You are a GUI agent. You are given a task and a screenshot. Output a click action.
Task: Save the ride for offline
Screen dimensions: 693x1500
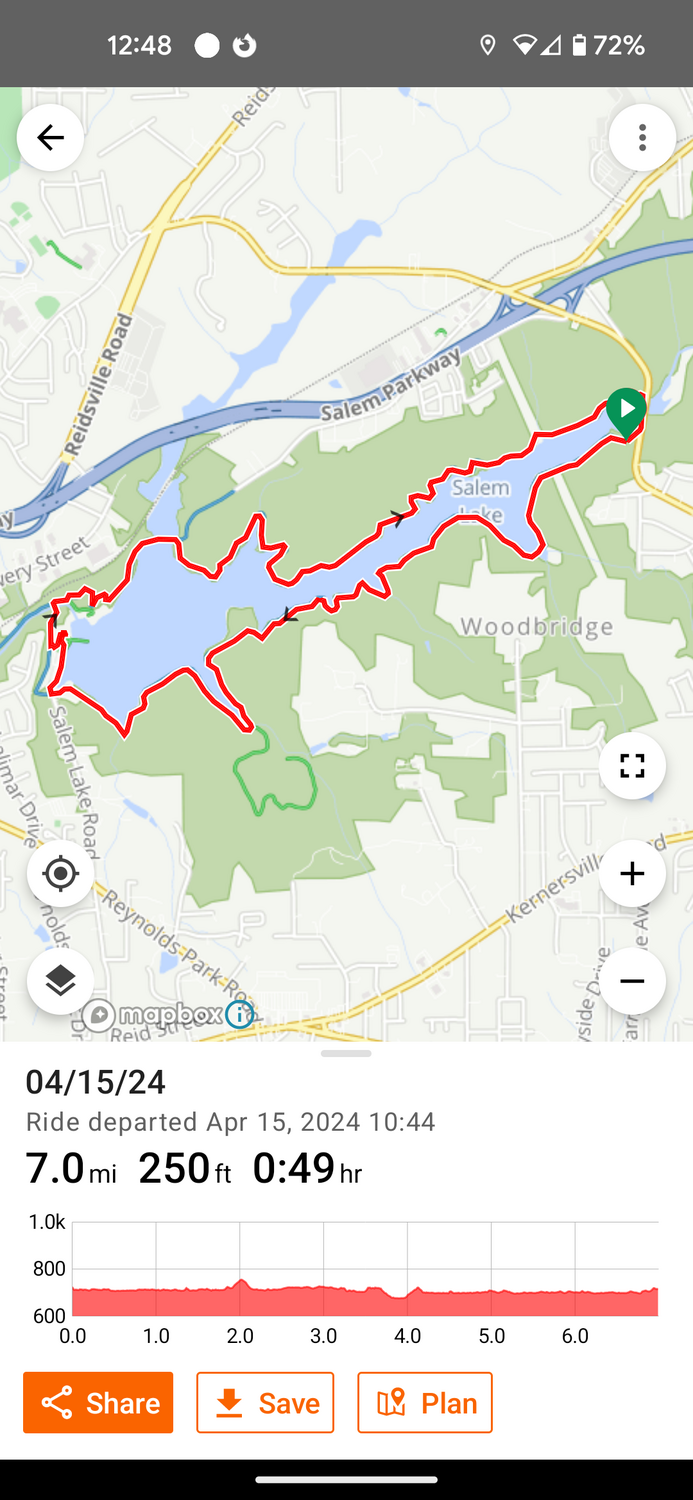(265, 1403)
